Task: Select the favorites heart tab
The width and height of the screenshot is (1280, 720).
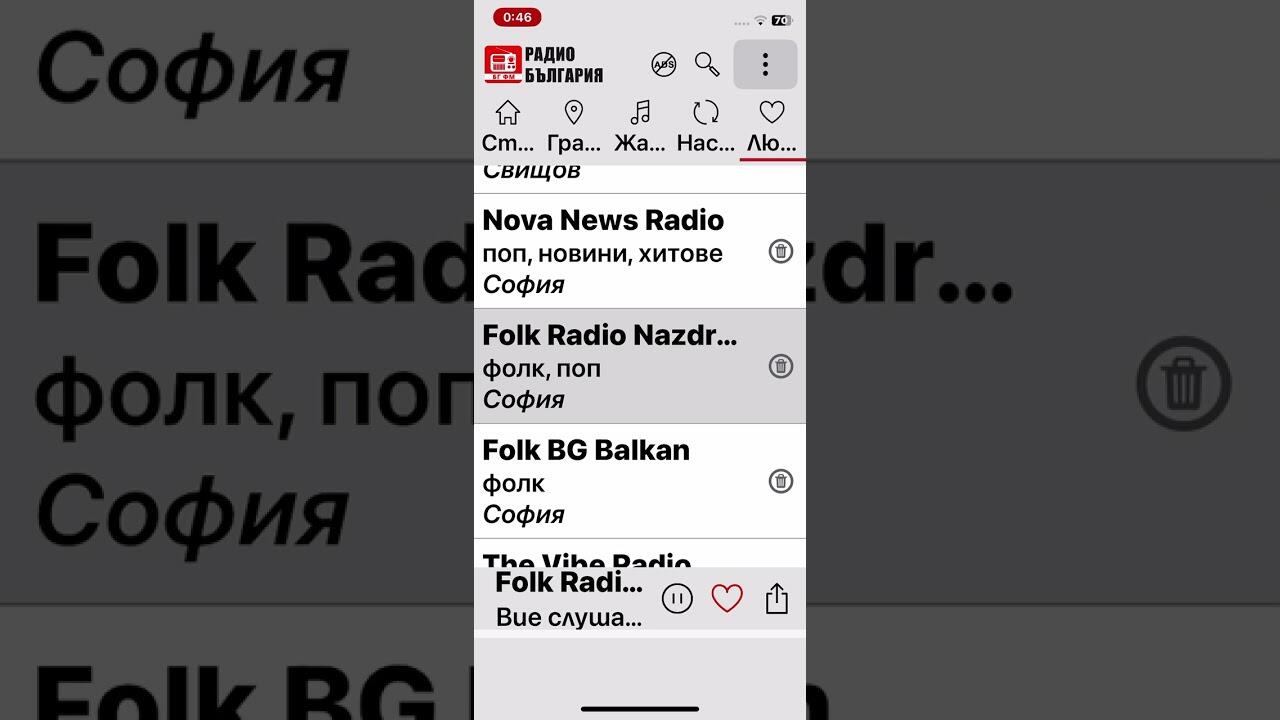Action: pyautogui.click(x=772, y=125)
